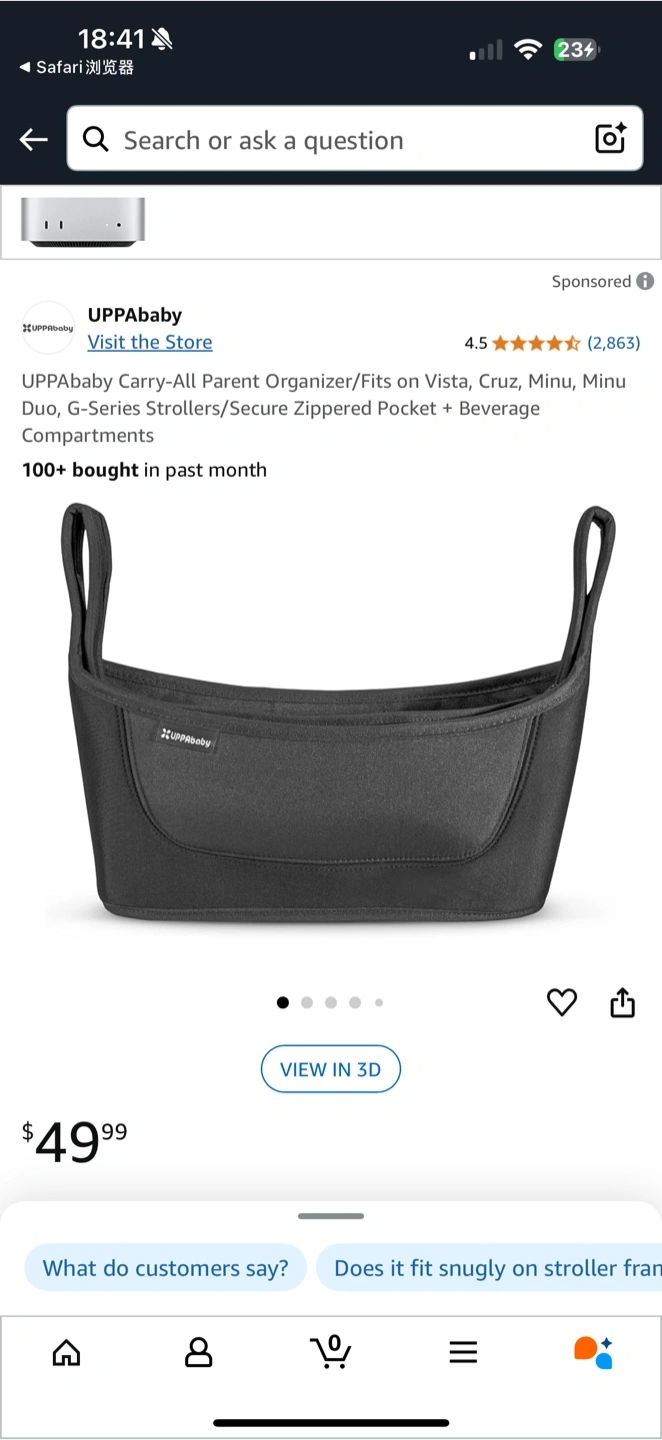Viewport: 662px width, 1440px height.
Task: Open the camera lens search icon
Action: coord(611,139)
